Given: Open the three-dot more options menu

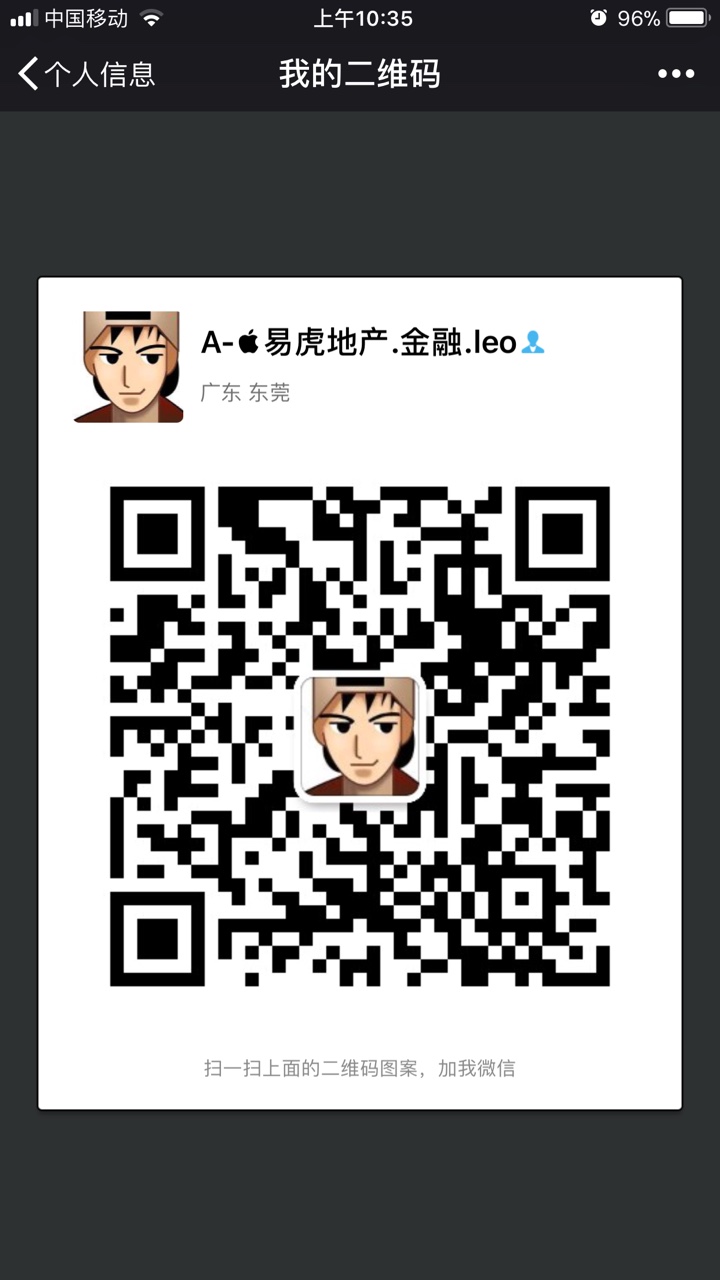Looking at the screenshot, I should click(x=675, y=74).
